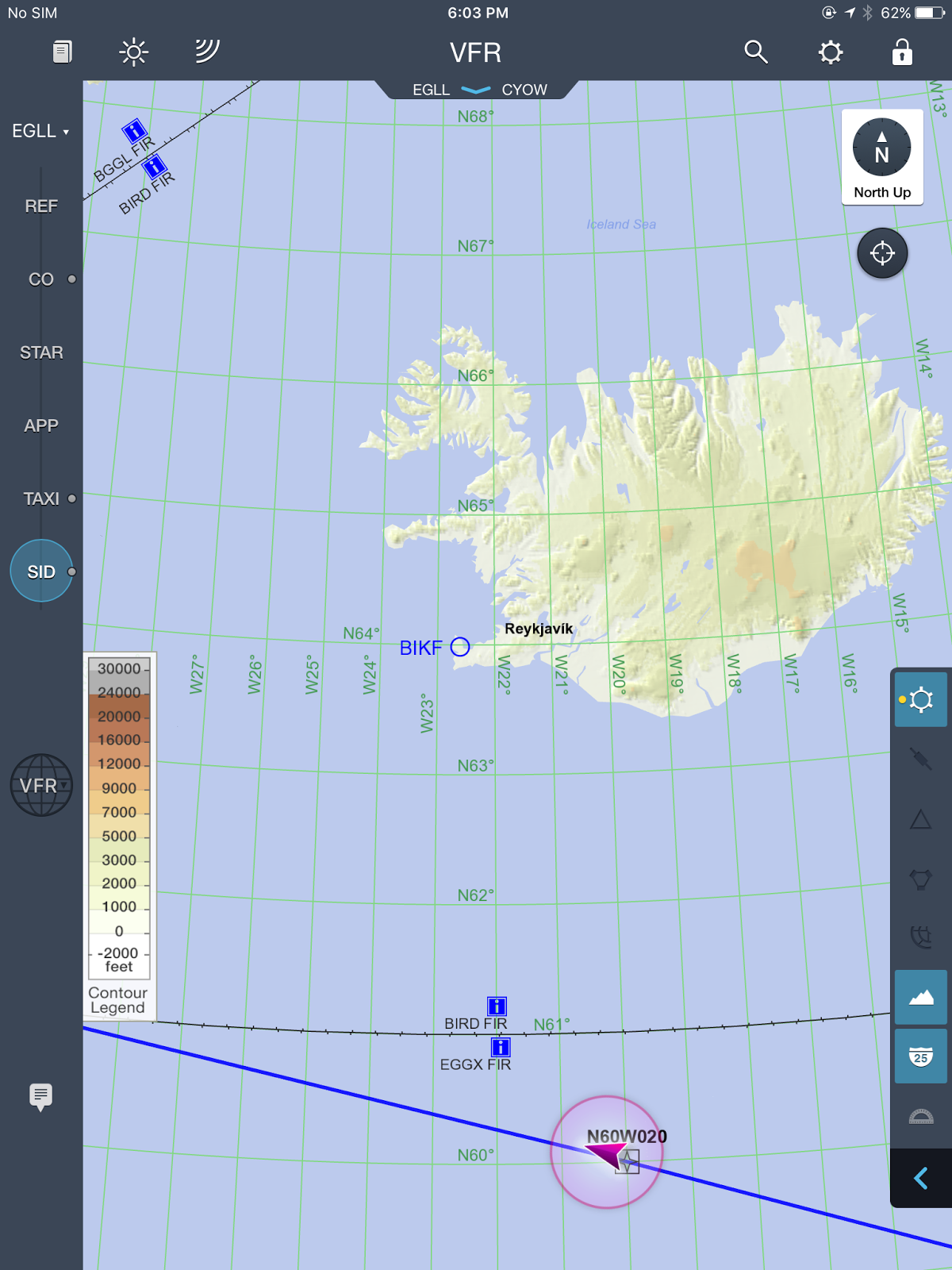Open the EGLL airport dropdown
Screen dimensions: 952x1270
pos(40,131)
